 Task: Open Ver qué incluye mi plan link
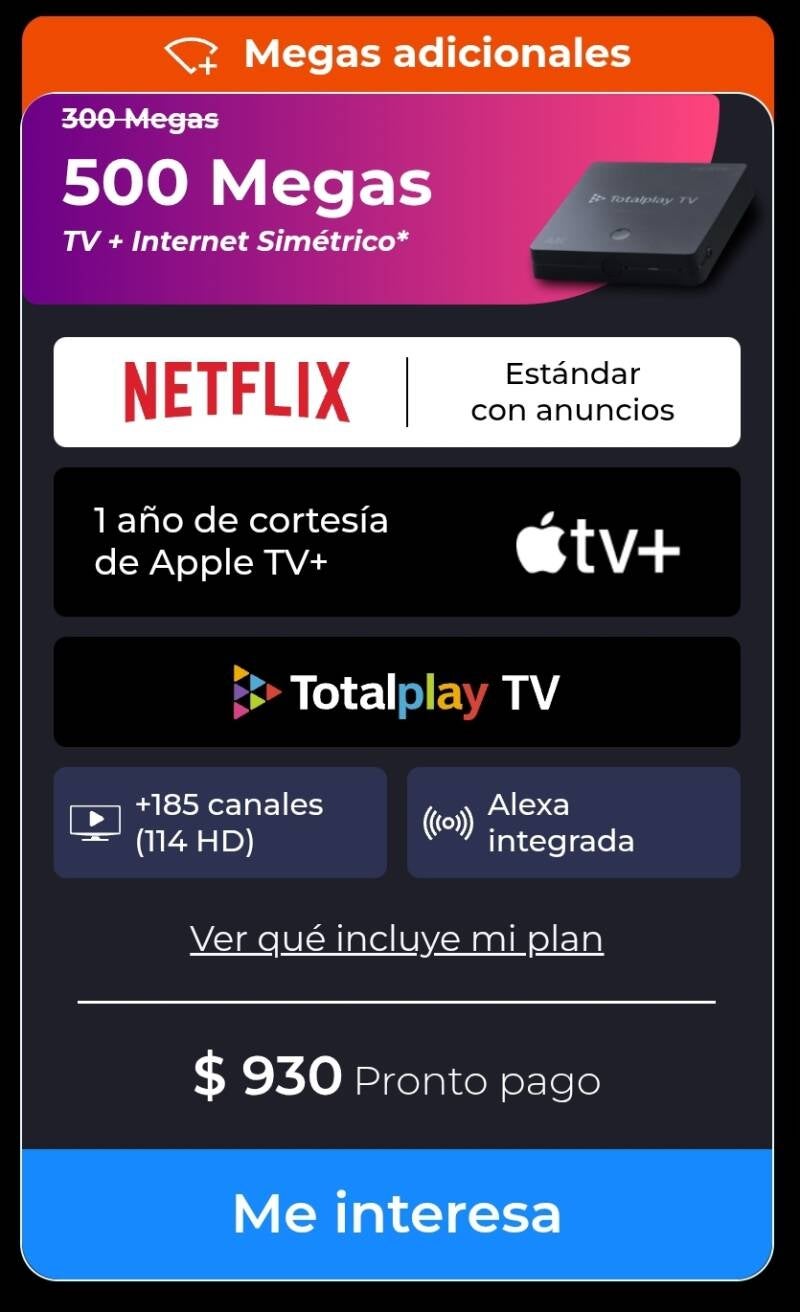[x=397, y=939]
